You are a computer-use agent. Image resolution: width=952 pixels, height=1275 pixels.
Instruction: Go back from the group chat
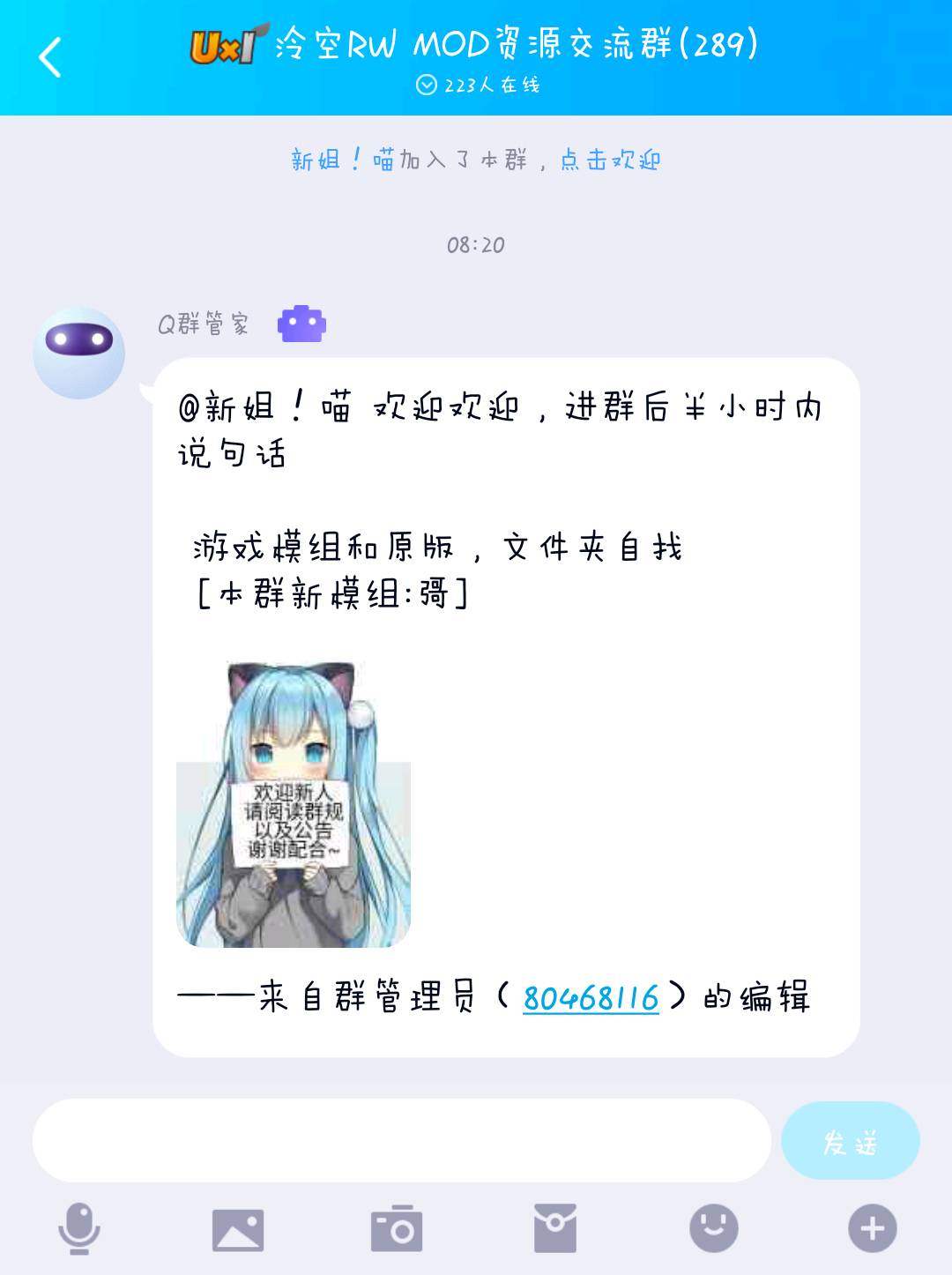pyautogui.click(x=50, y=57)
